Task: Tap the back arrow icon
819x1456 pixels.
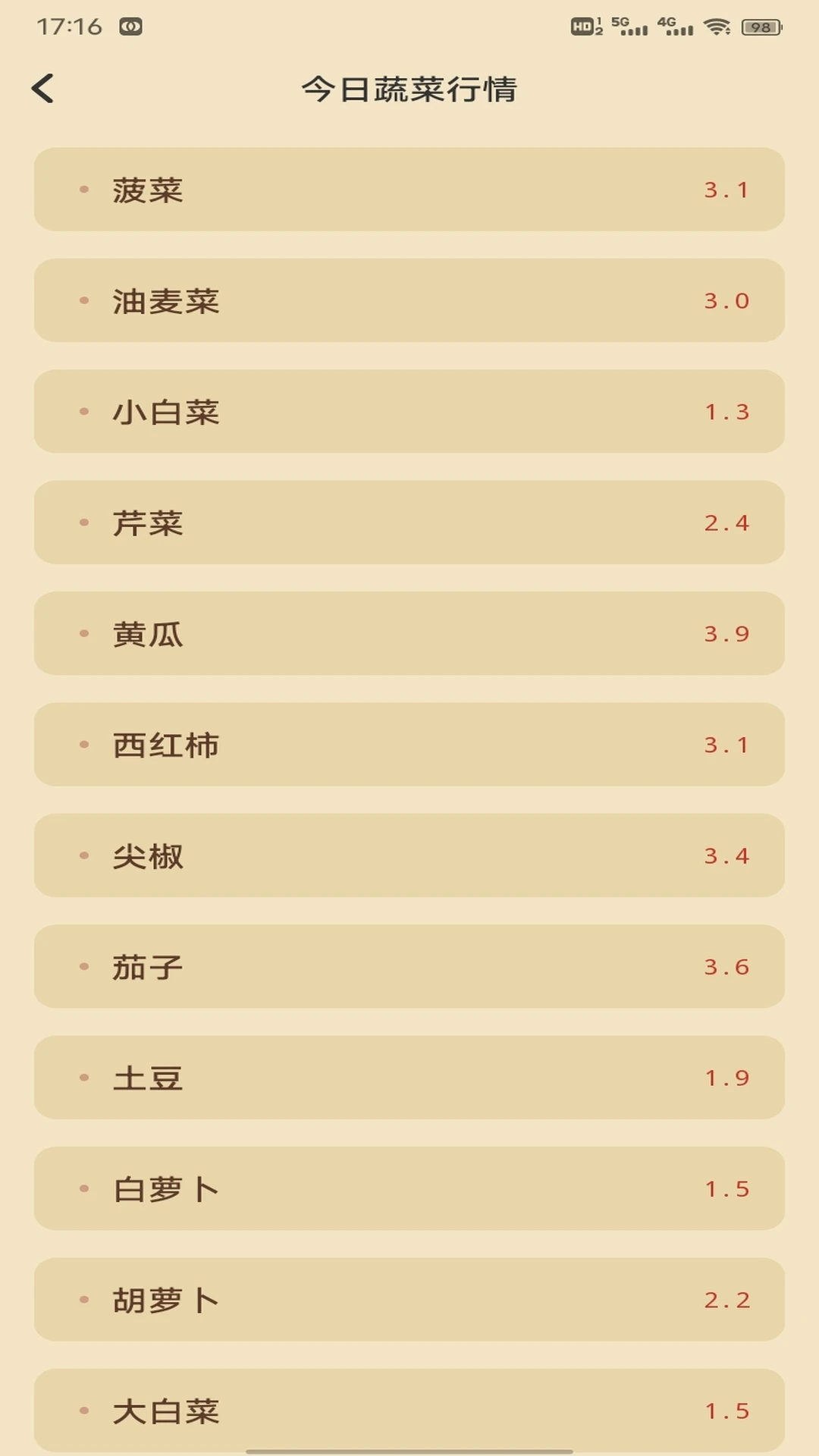Action: coord(43,89)
